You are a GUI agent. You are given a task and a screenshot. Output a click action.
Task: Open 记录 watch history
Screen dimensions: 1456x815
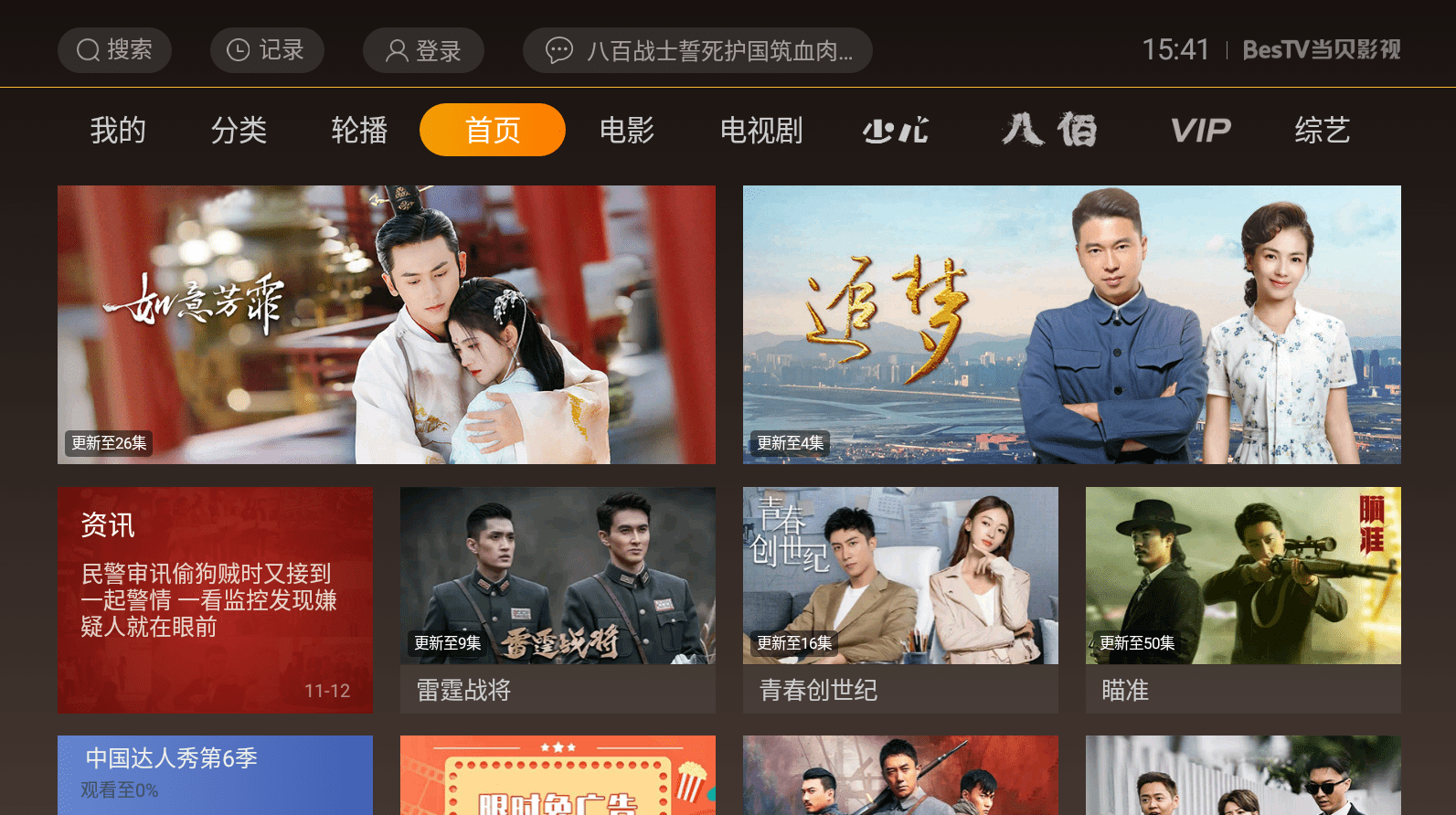(x=267, y=49)
